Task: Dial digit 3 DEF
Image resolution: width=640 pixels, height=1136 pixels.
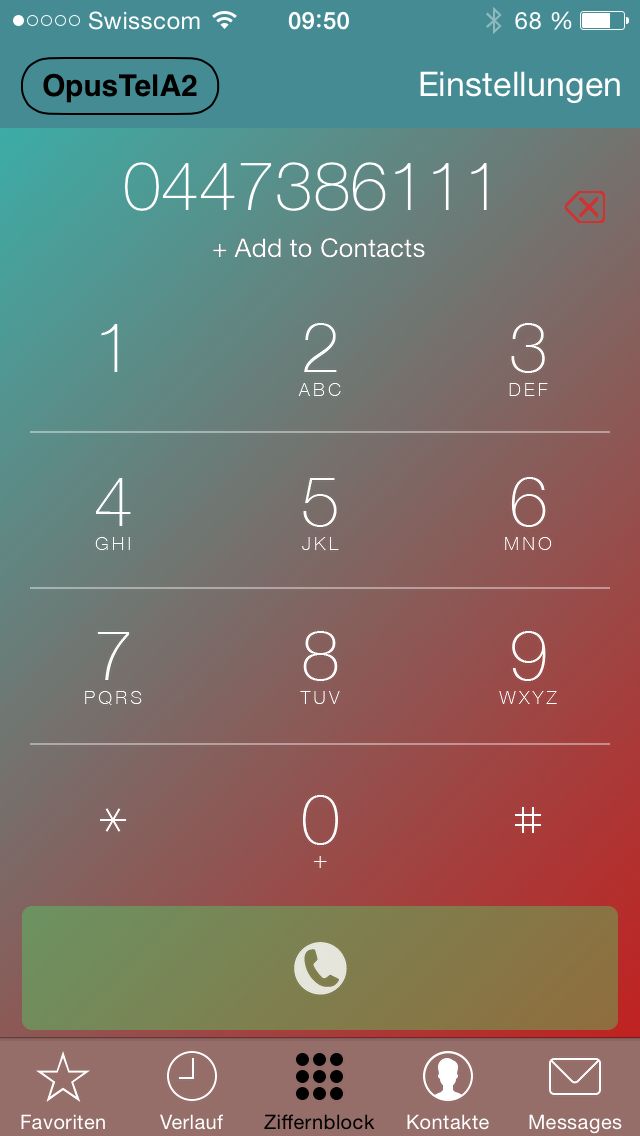Action: click(528, 359)
